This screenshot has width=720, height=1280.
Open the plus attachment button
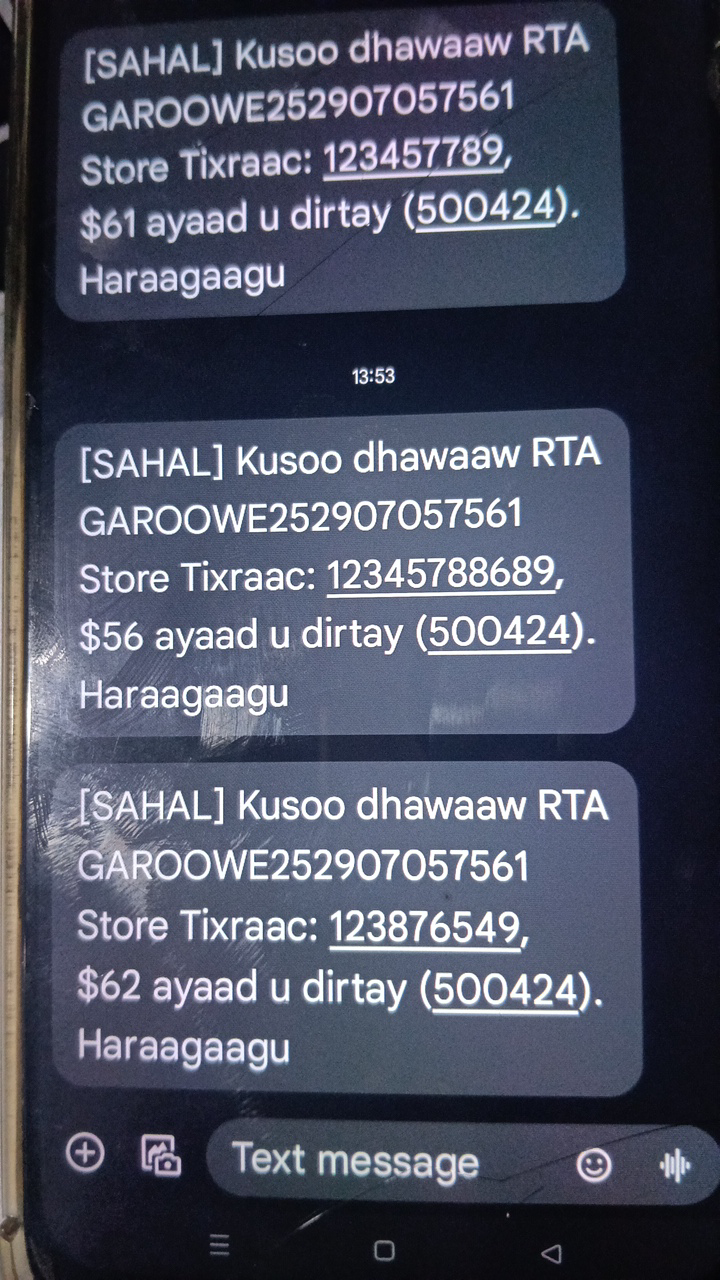(85, 1153)
